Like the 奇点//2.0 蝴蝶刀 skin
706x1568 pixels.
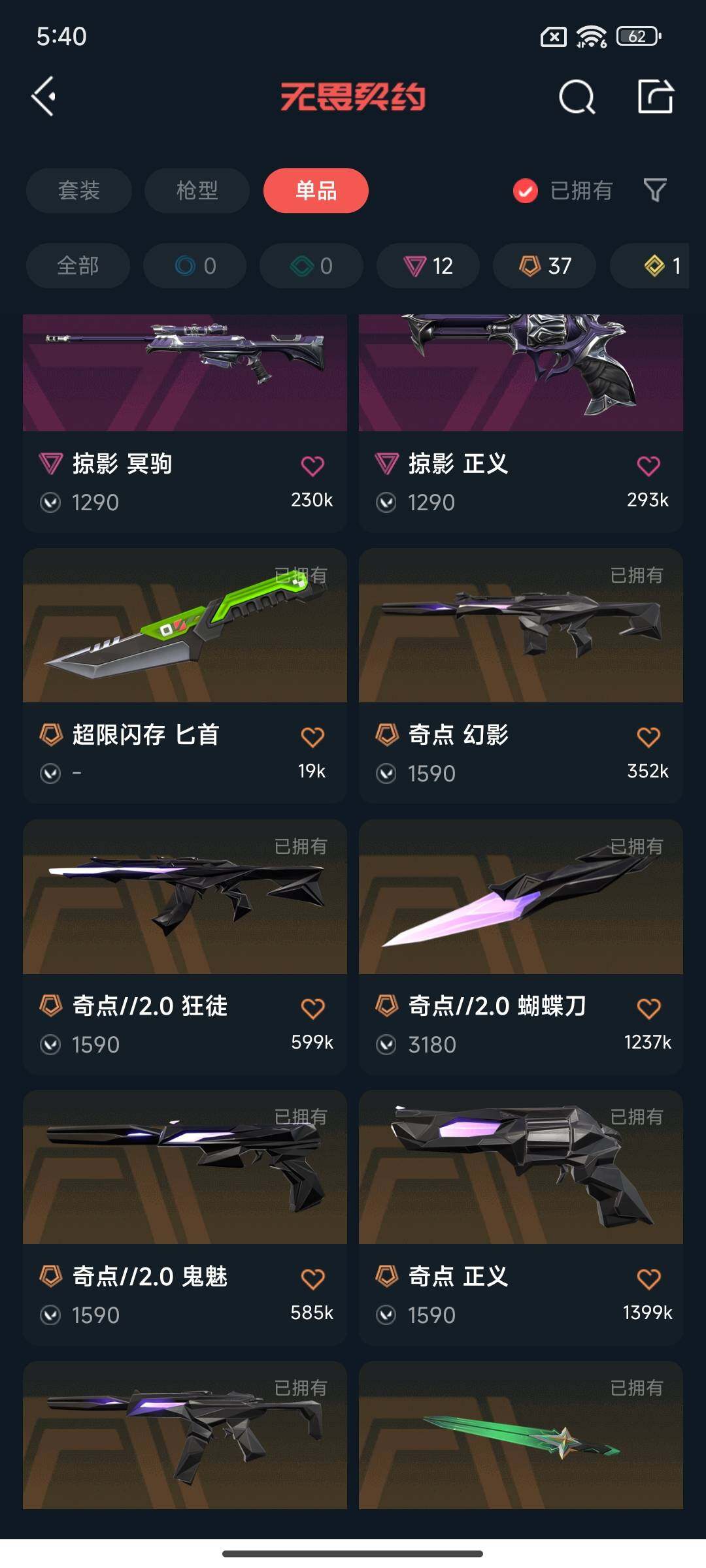pyautogui.click(x=648, y=1008)
